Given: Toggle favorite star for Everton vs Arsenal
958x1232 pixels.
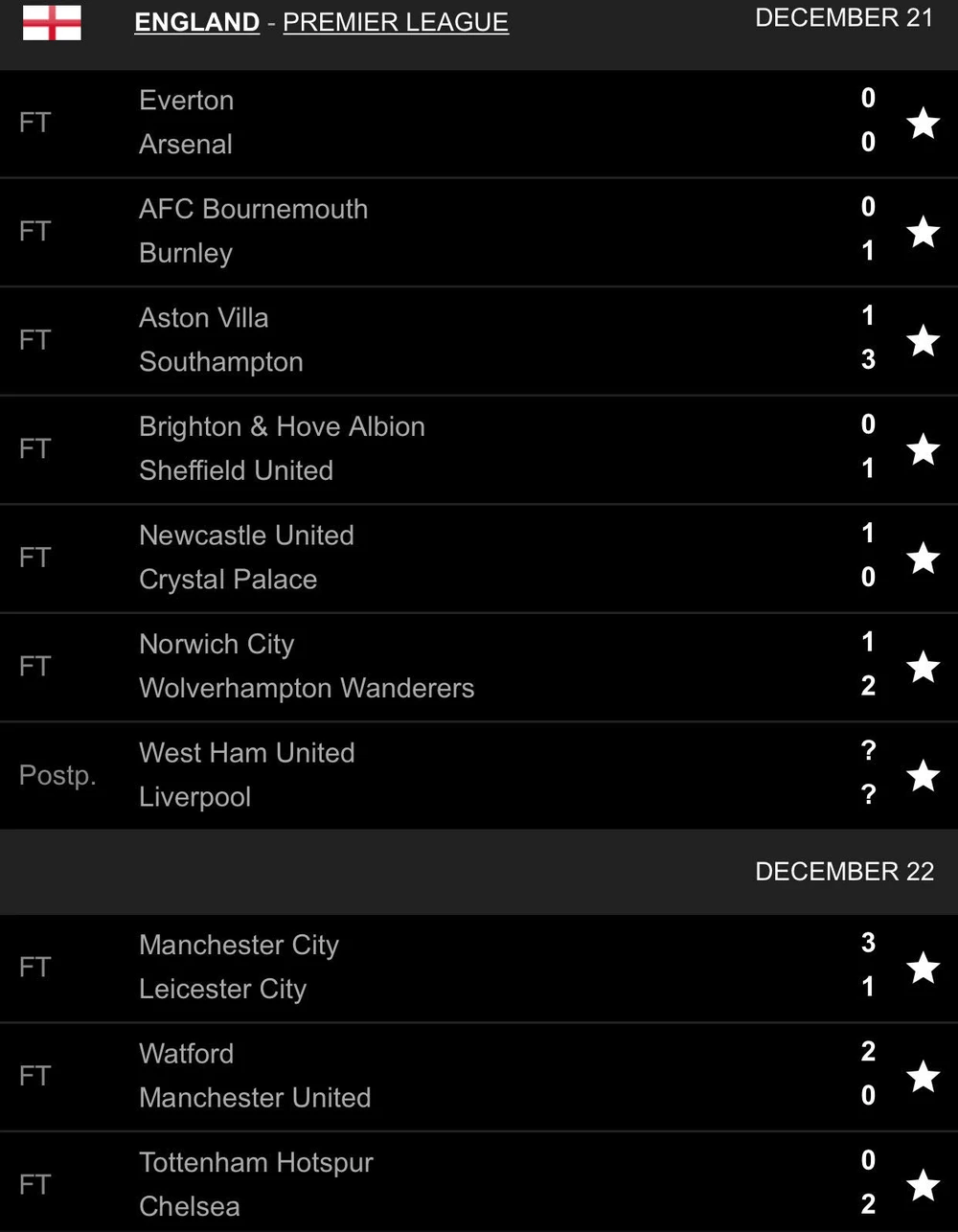Looking at the screenshot, I should point(923,123).
